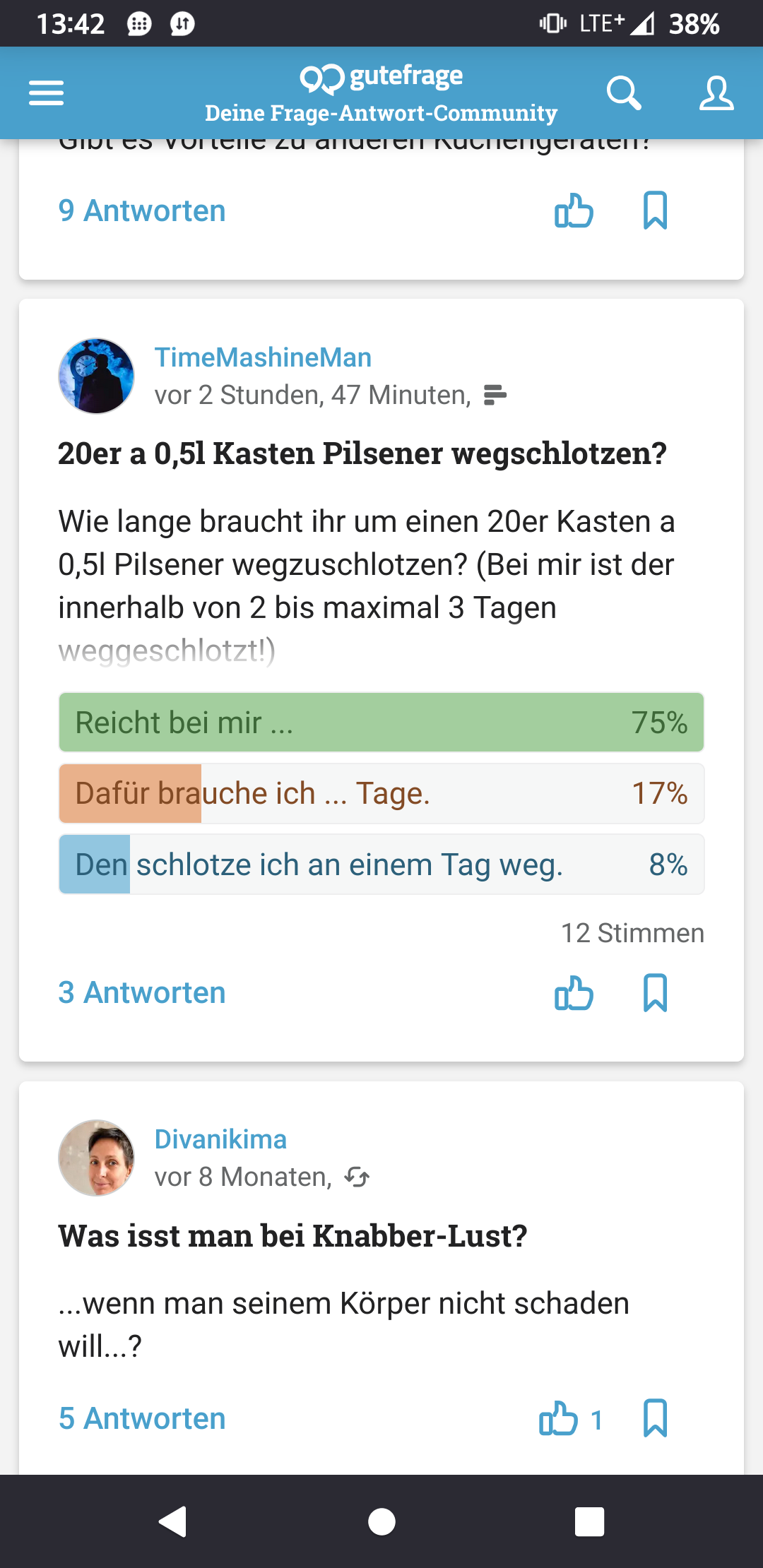The width and height of the screenshot is (763, 1568).
Task: Open the 3 Antworten link
Action: pyautogui.click(x=142, y=992)
